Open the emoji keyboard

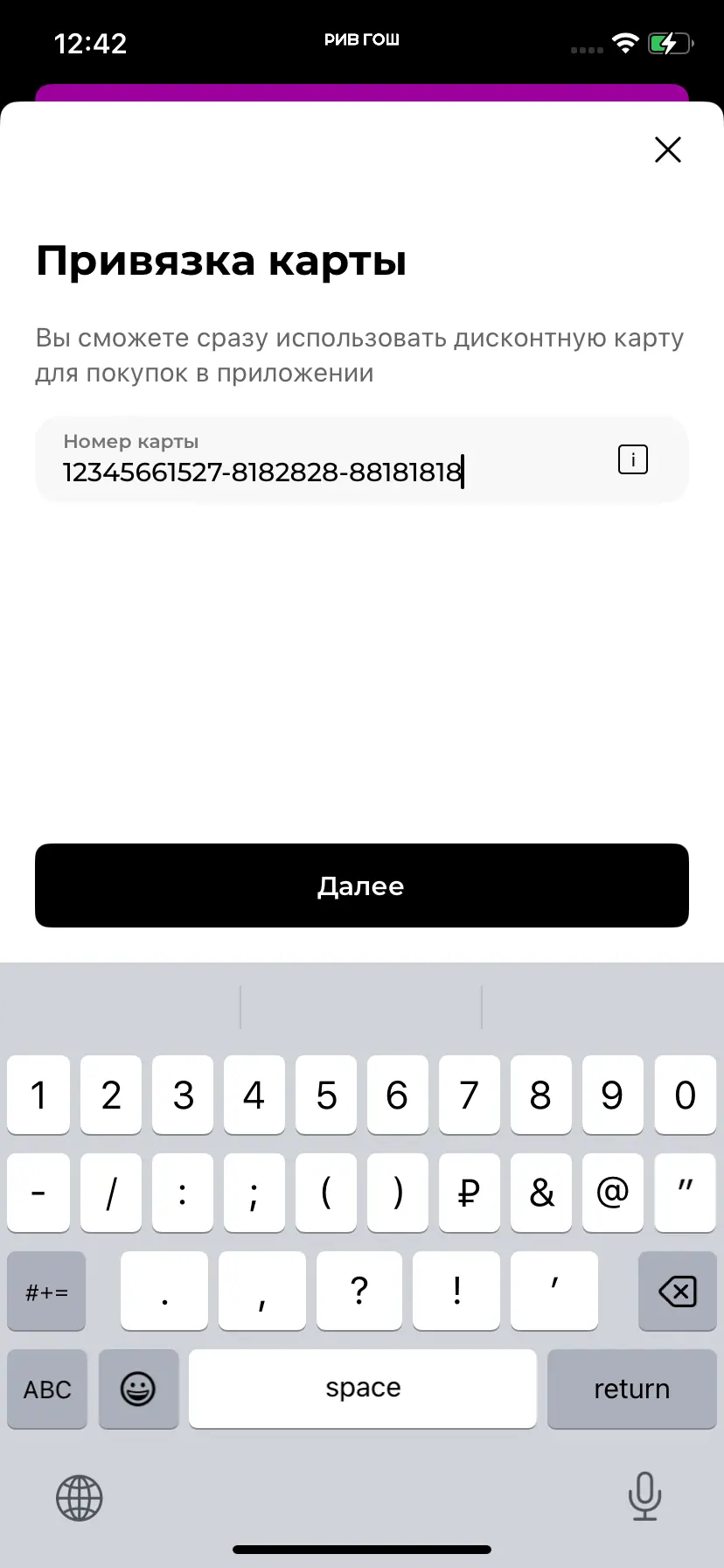[138, 1389]
